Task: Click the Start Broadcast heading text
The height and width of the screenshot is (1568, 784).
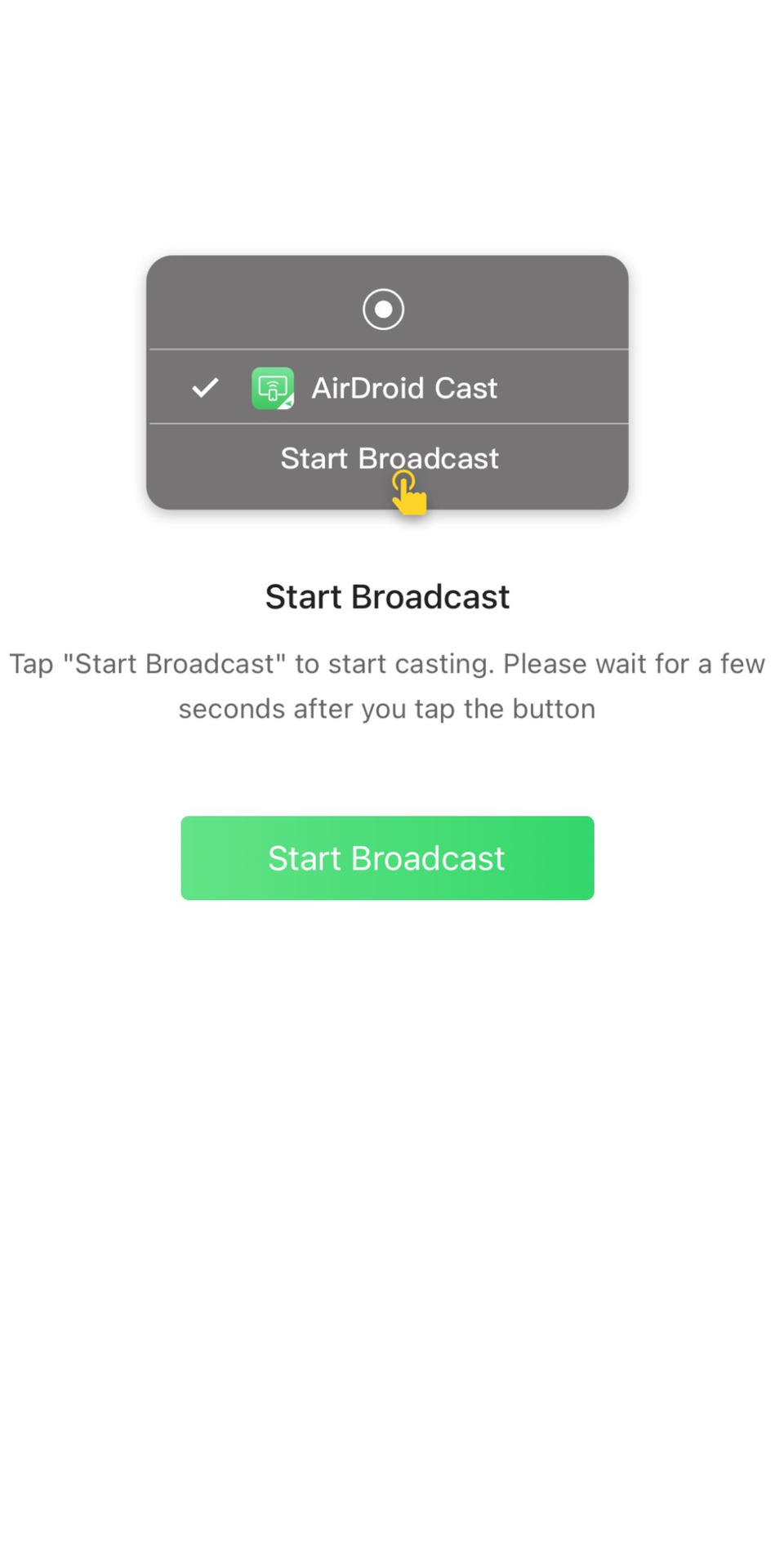Action: click(x=386, y=595)
